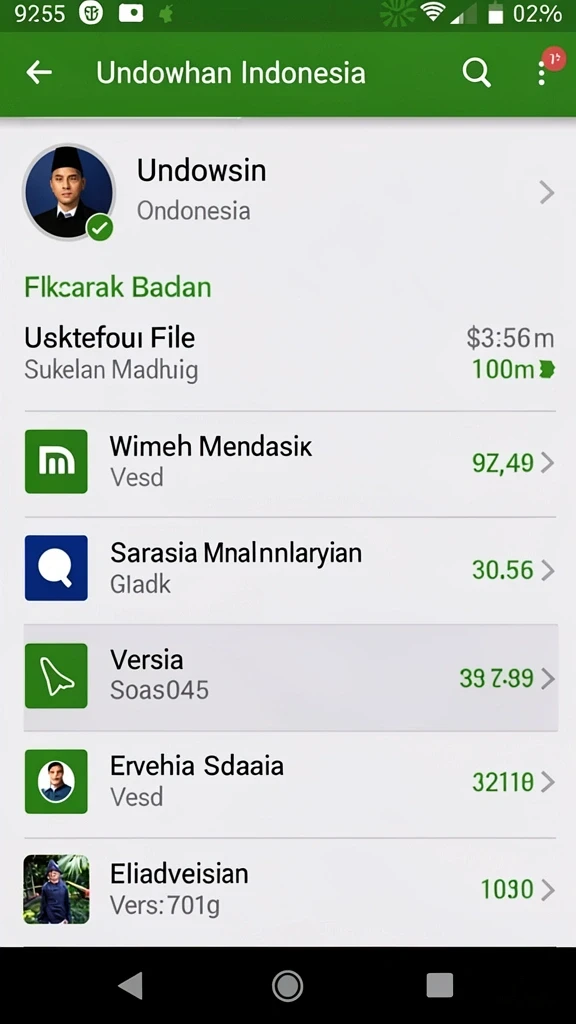Tap the system back button

(131, 985)
